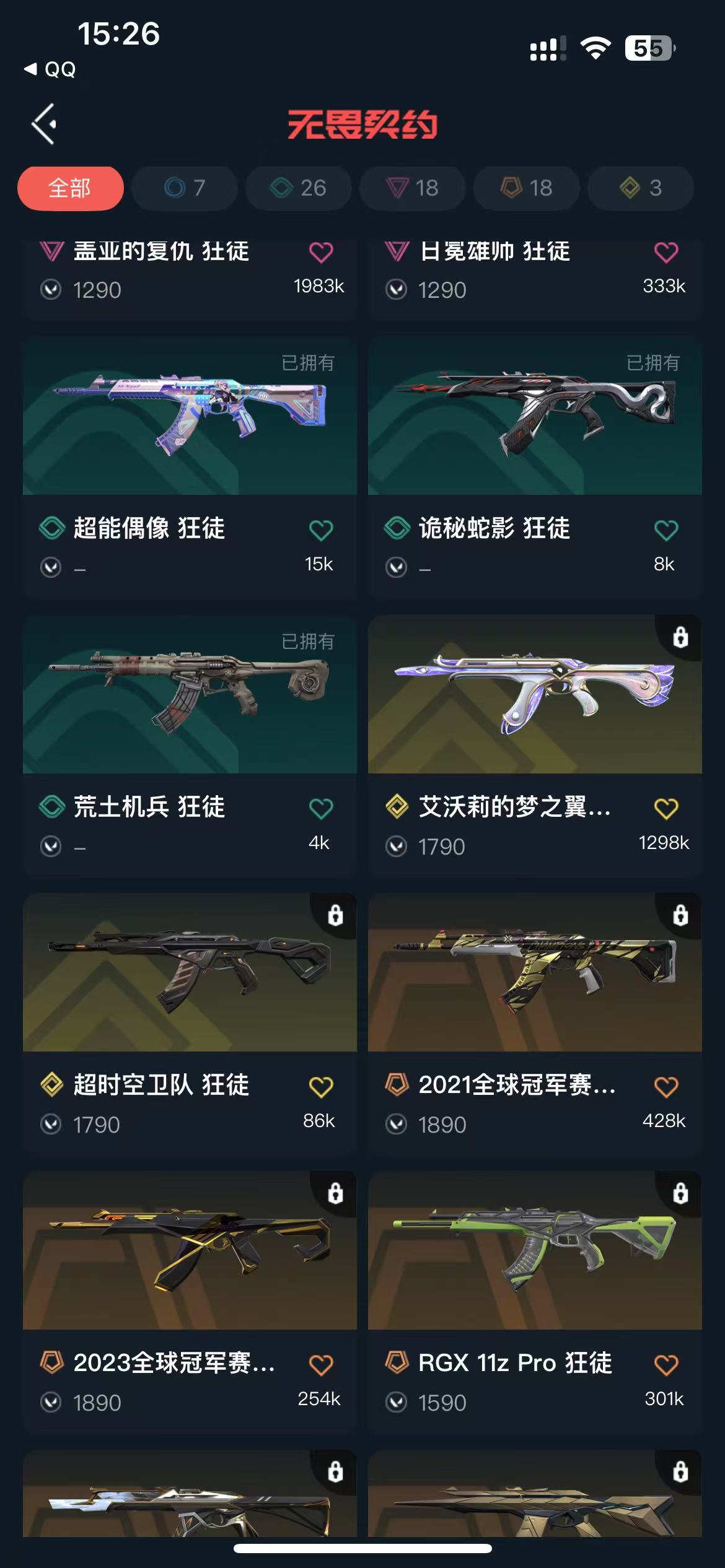
Task: Select the 全部 filter tab
Action: tap(70, 188)
